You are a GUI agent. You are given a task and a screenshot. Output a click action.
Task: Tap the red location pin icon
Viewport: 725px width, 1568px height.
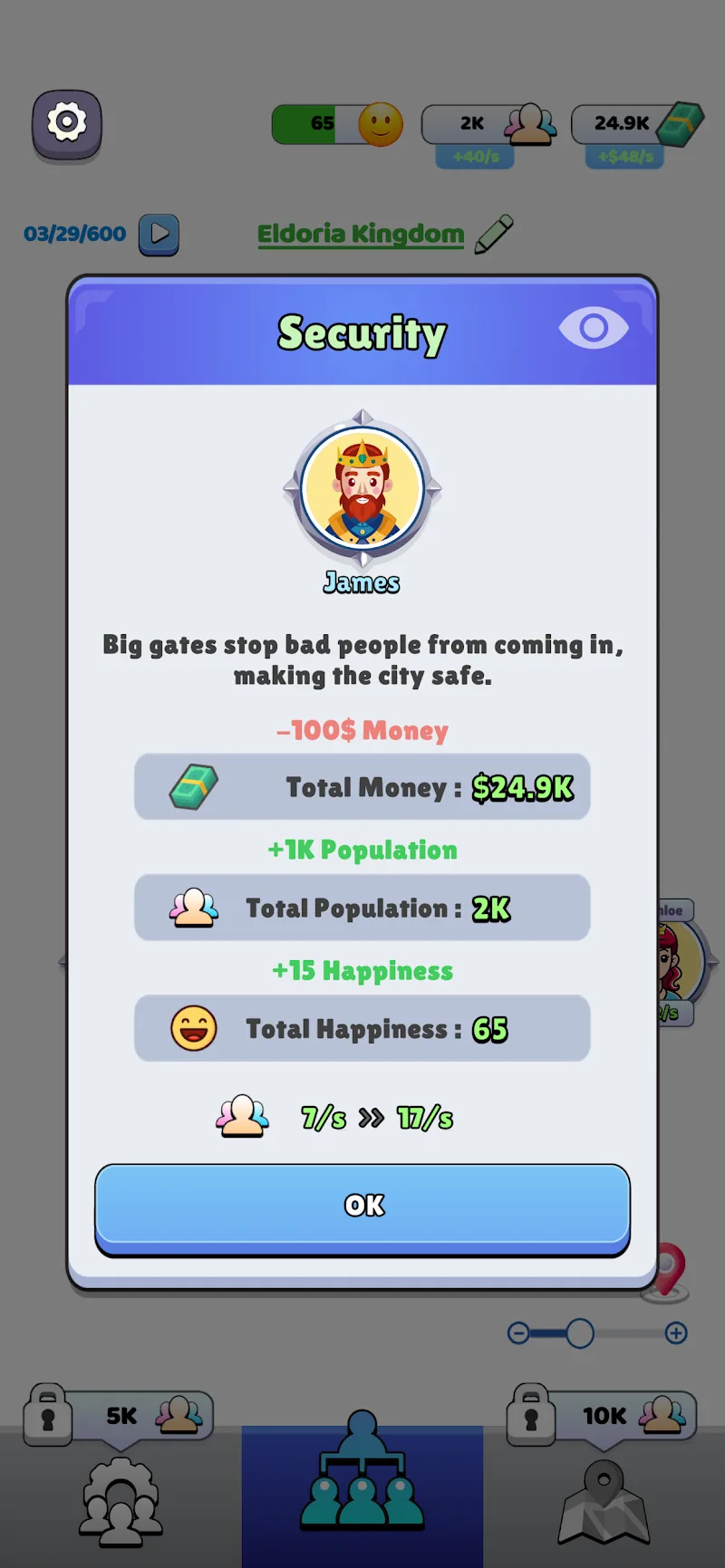669,1270
